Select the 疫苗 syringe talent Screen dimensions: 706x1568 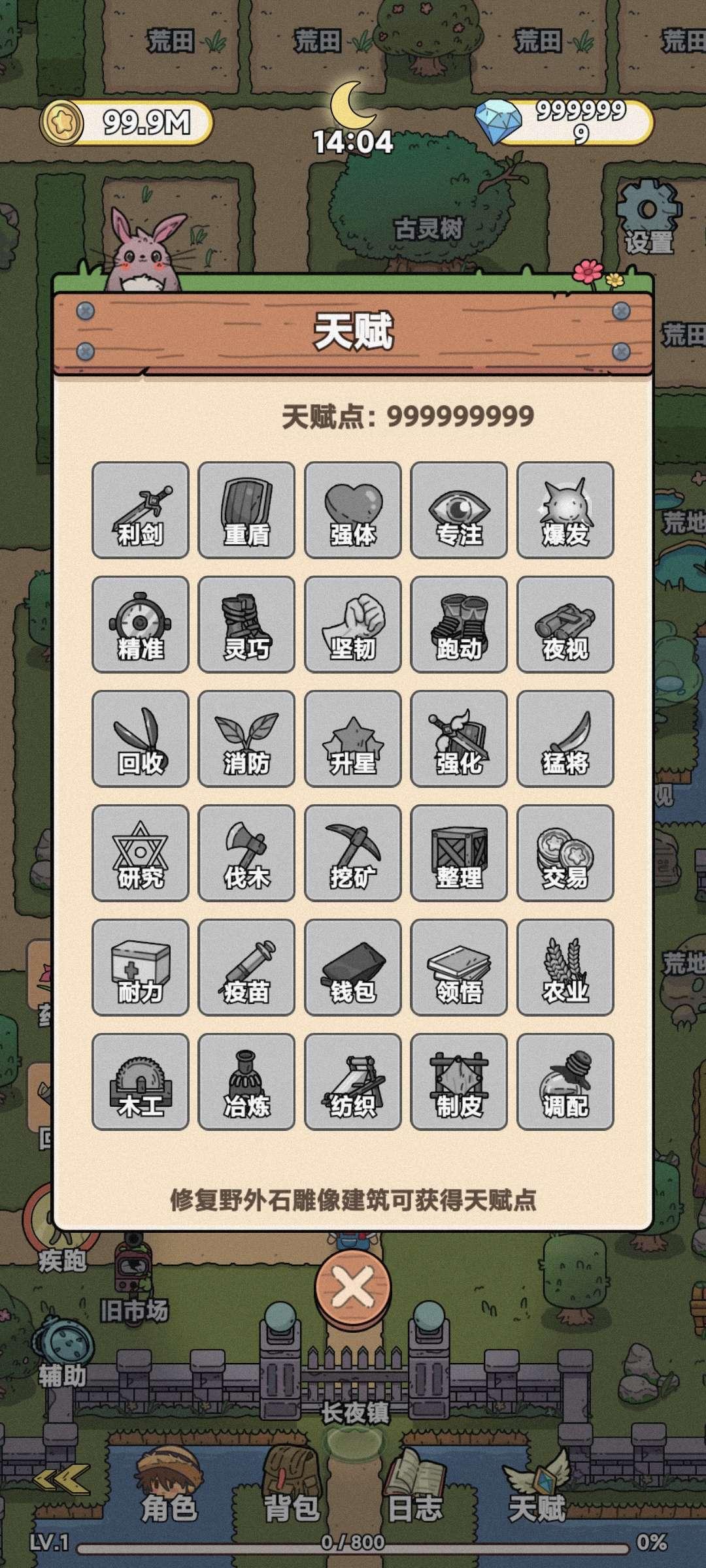(246, 968)
